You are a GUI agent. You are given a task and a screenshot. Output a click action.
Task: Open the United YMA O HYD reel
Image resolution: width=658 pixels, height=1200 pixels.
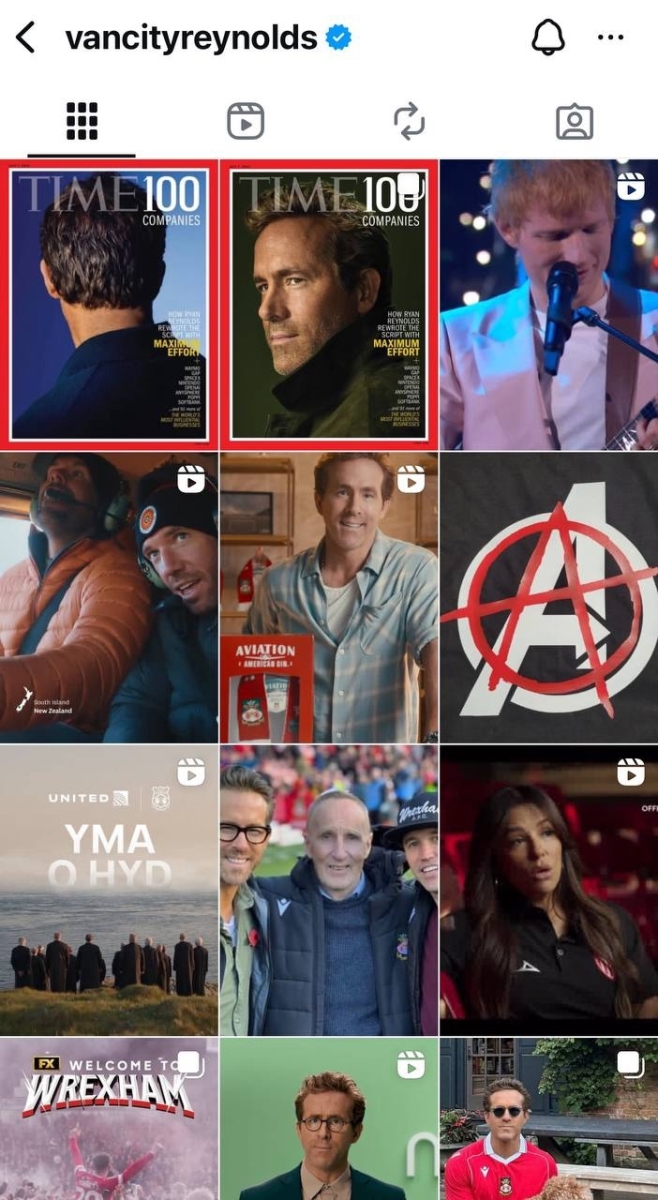(x=108, y=890)
